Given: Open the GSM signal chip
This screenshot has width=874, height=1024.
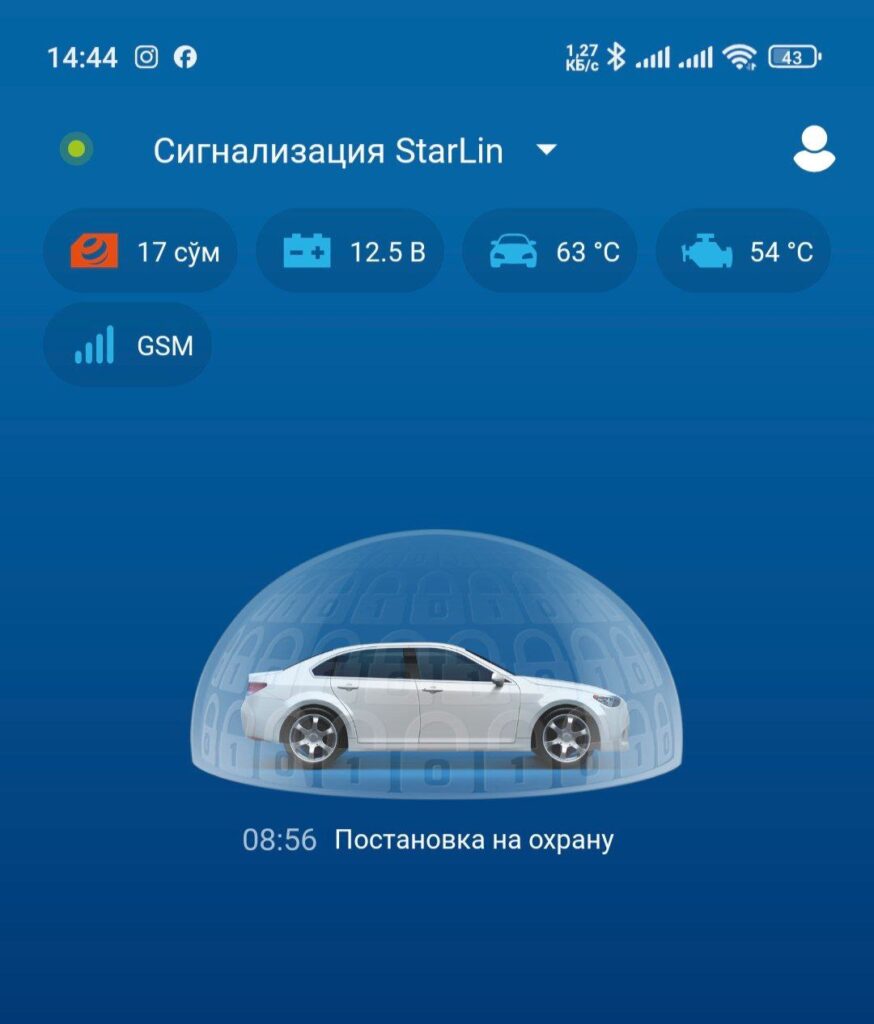Looking at the screenshot, I should coord(128,346).
